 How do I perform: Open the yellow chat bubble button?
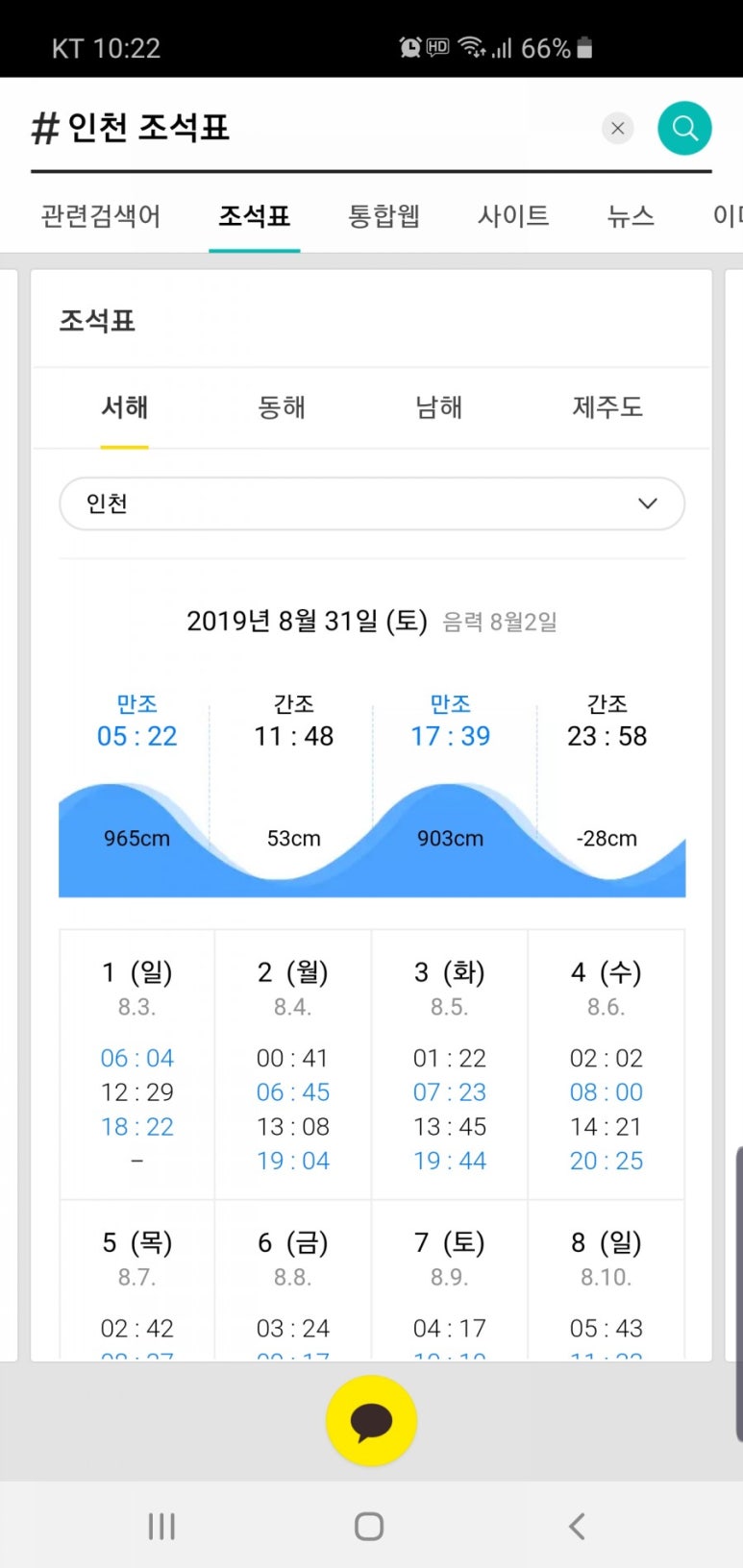(x=371, y=1421)
